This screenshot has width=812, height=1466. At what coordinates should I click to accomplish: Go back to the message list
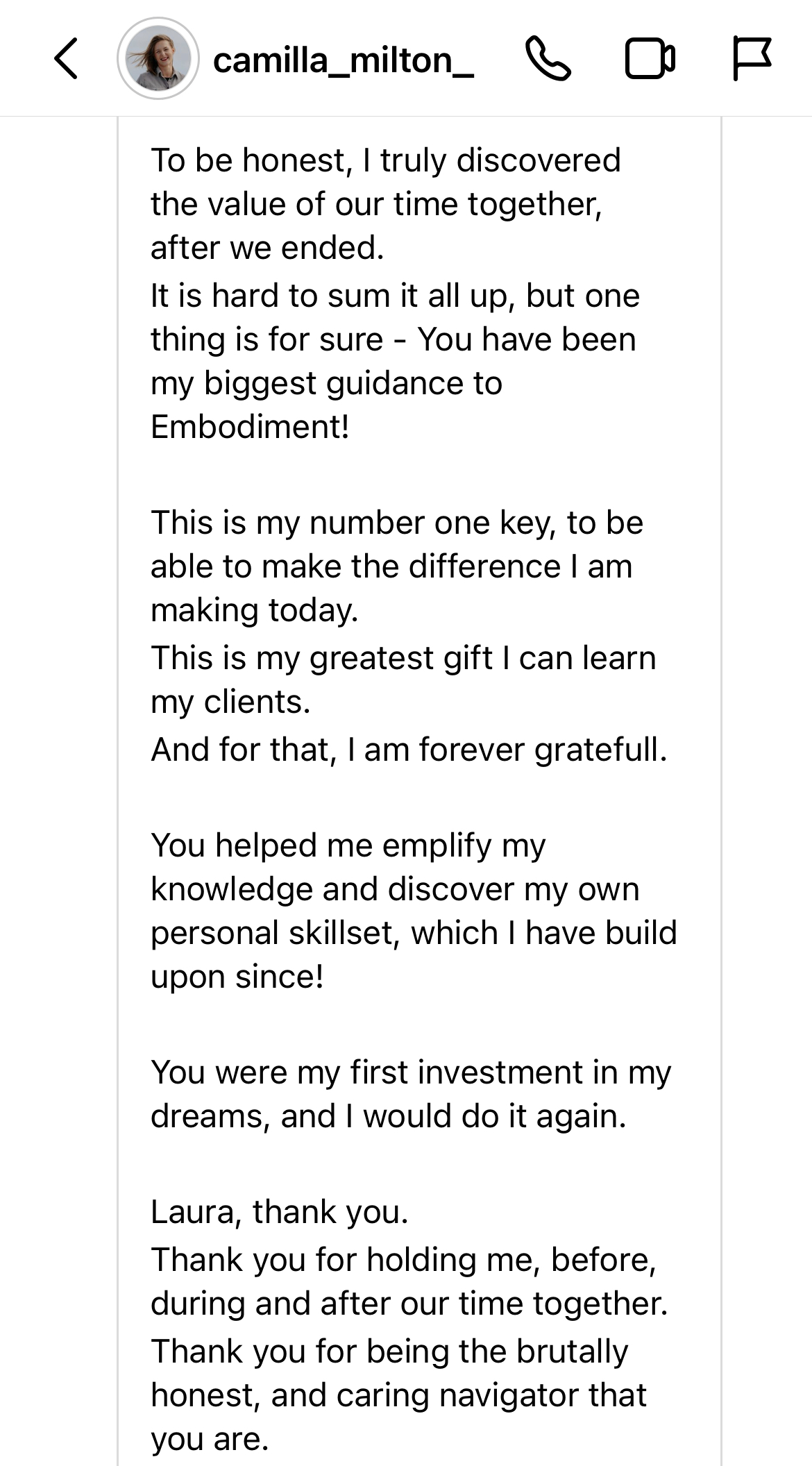tap(66, 59)
